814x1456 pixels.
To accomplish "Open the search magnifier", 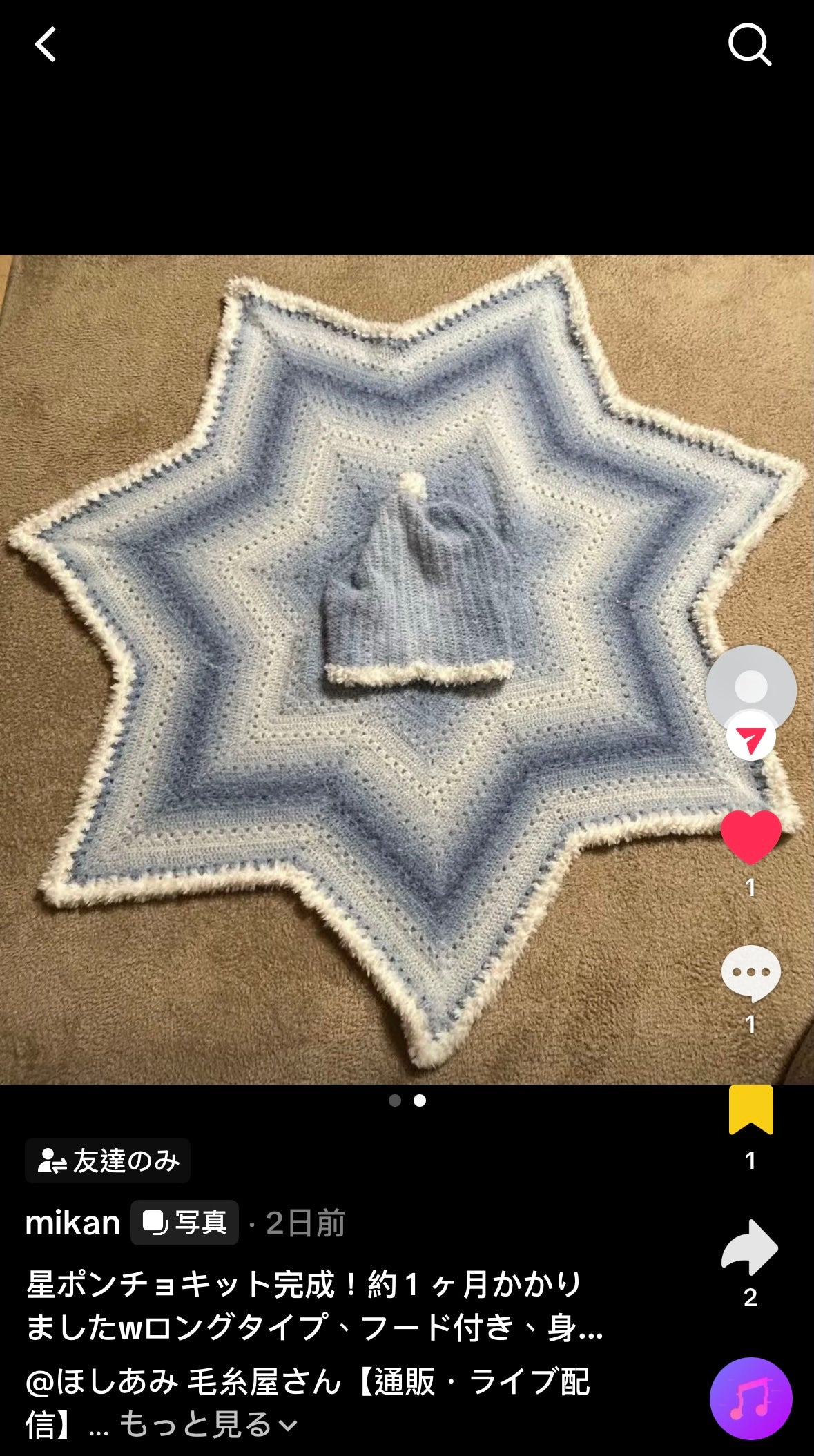I will (x=749, y=45).
